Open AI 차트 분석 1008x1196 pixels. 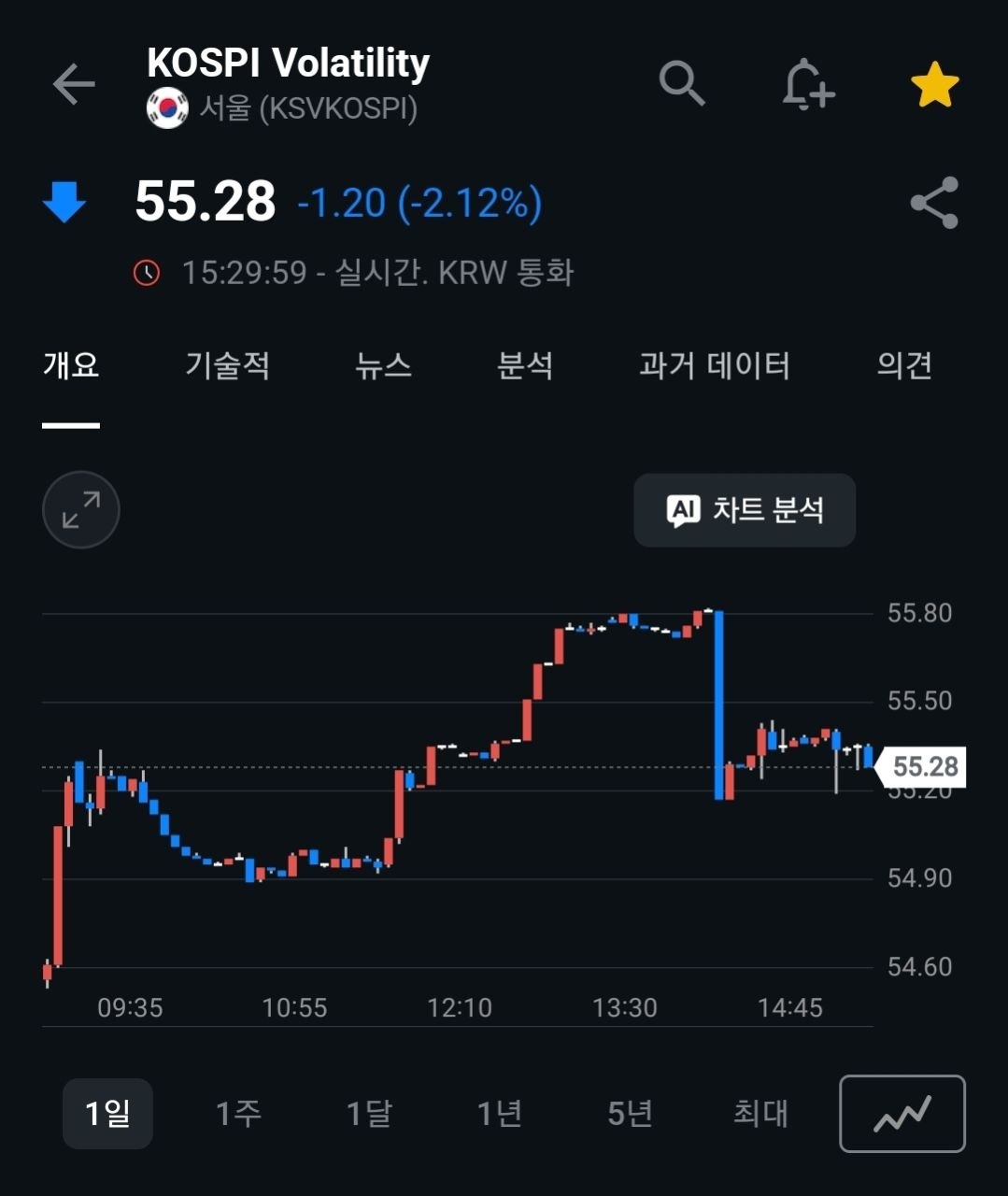[x=745, y=510]
